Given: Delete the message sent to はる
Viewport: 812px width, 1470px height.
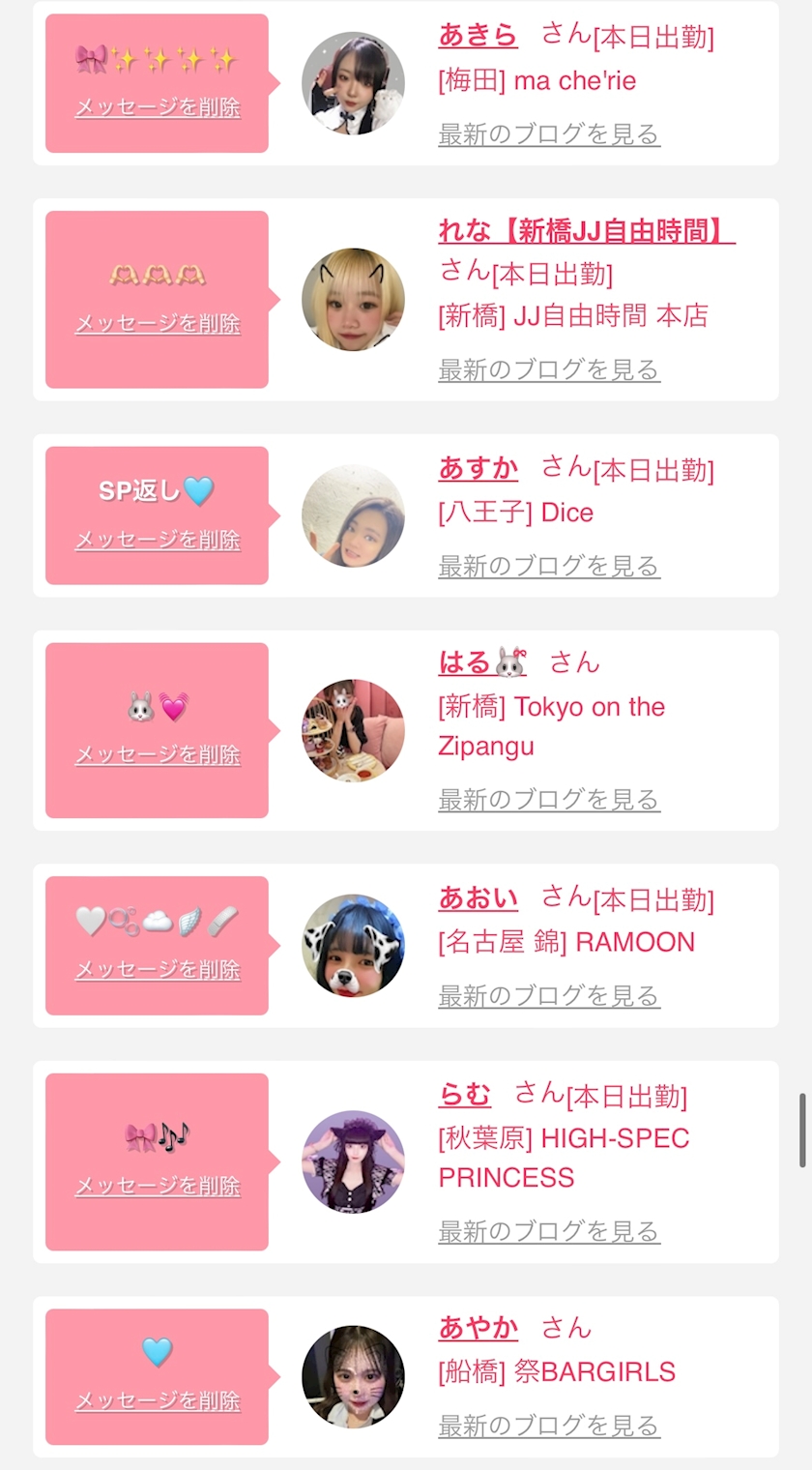Looking at the screenshot, I should point(158,754).
